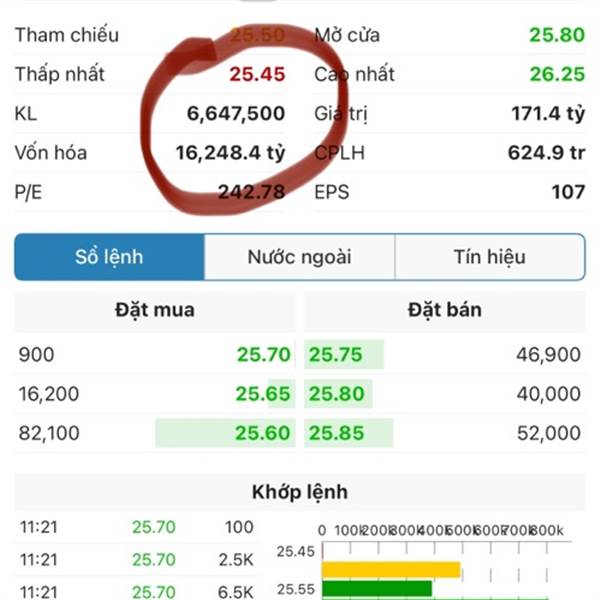Switch to the Nước ngoài tab
This screenshot has width=600, height=600.
(x=300, y=257)
